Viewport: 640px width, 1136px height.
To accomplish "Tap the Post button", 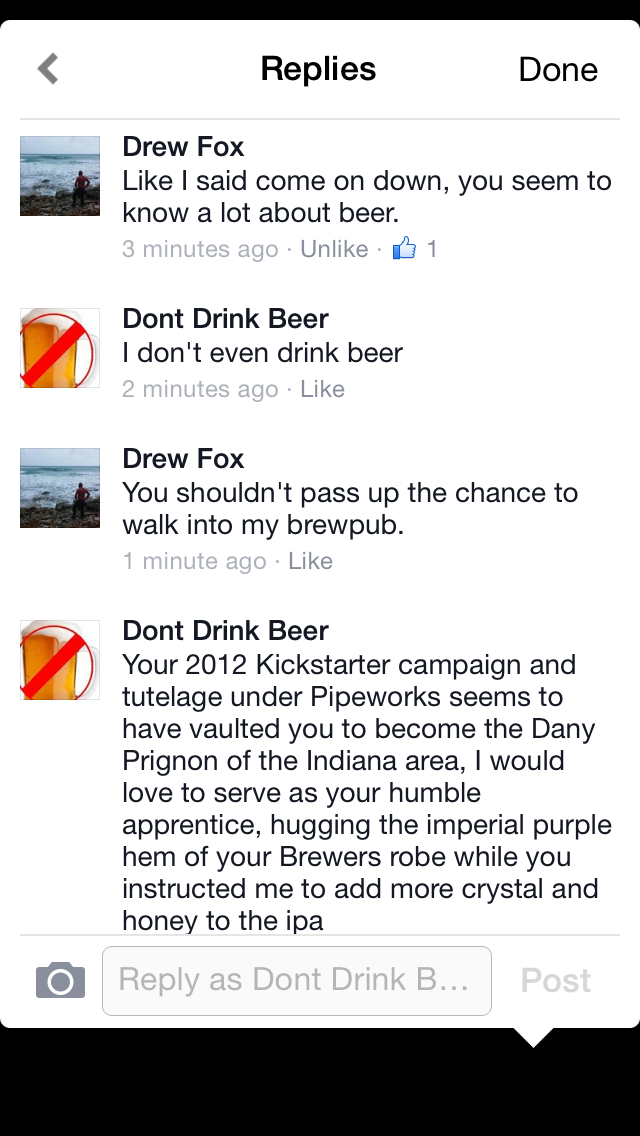I will click(556, 980).
